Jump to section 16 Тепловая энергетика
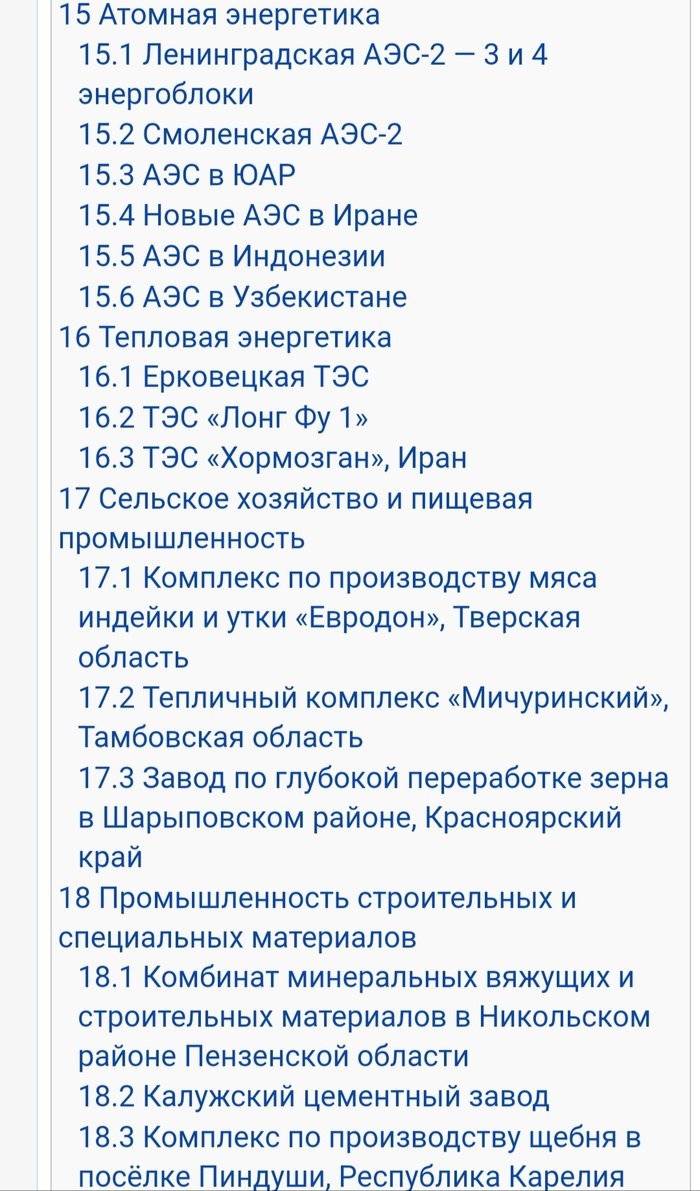This screenshot has height=1191, width=700. coord(225,337)
